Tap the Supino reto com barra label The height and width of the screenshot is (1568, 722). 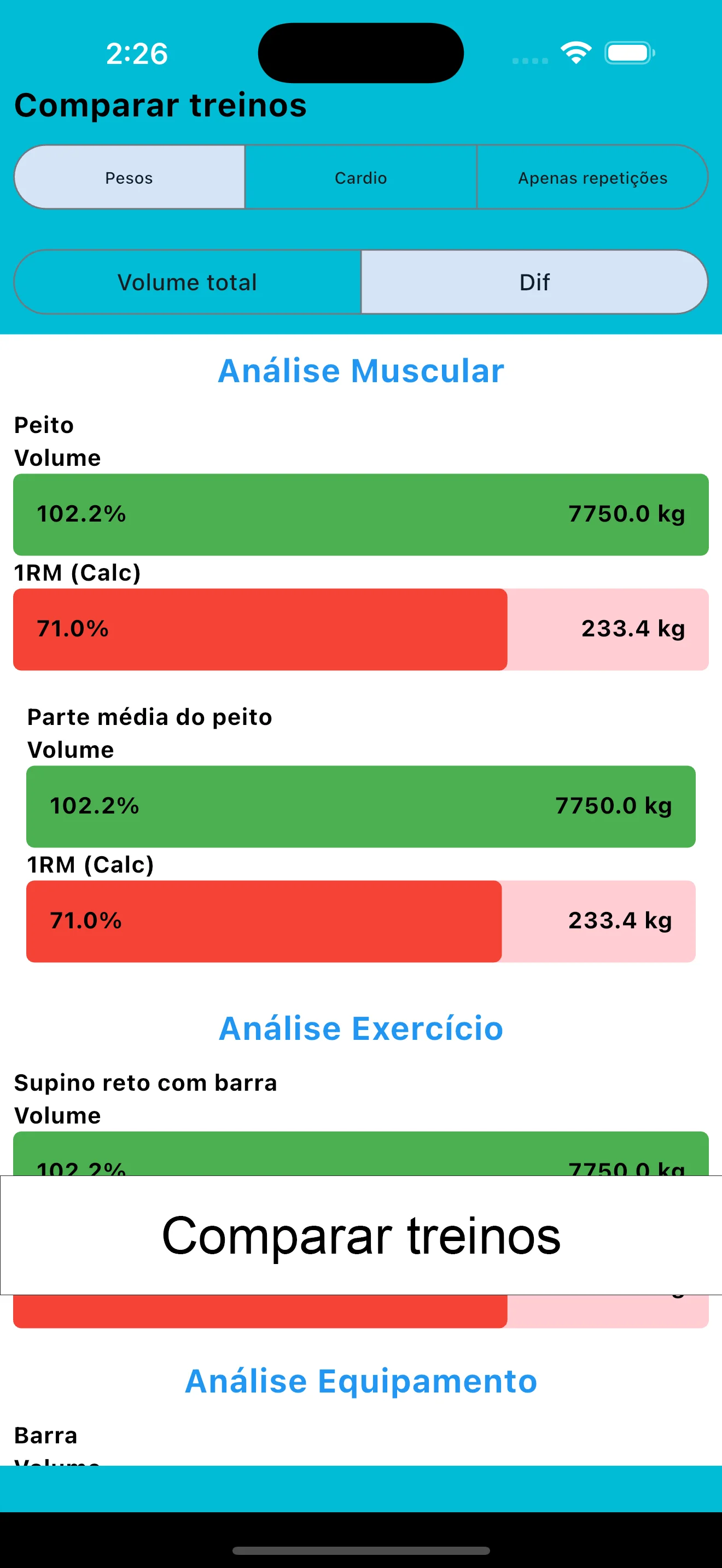coord(145,1083)
